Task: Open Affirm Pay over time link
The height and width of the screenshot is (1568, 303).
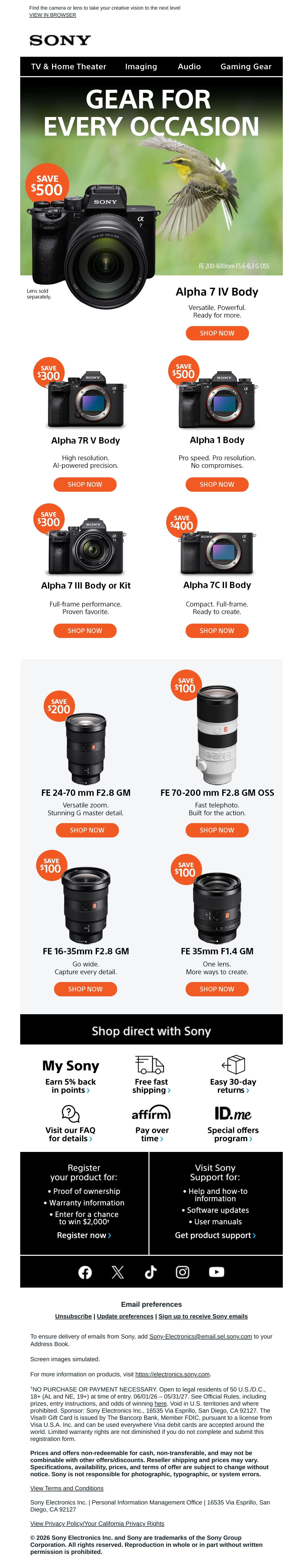Action: click(152, 1134)
